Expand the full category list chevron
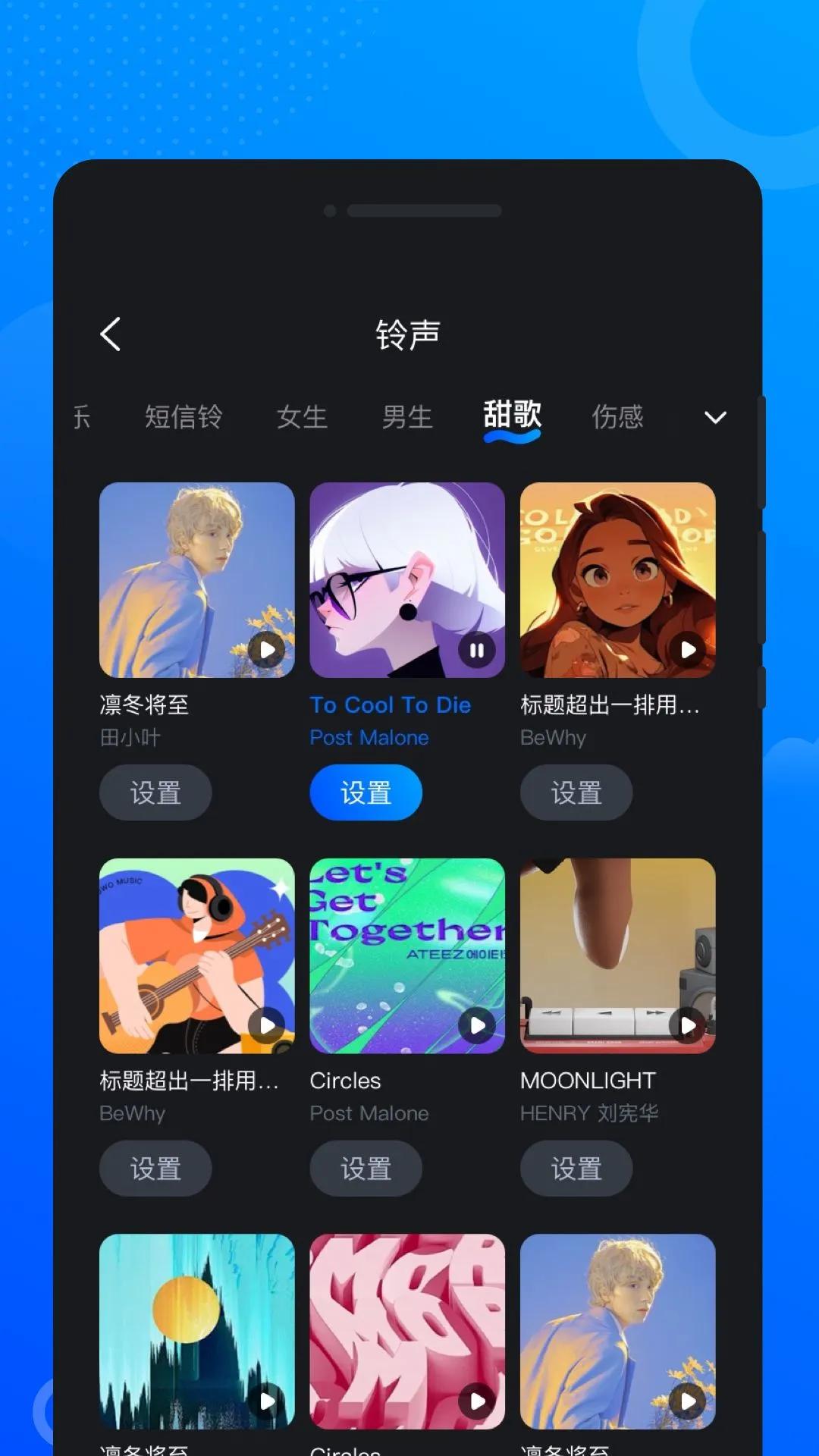Screen dimensions: 819x1456 [x=714, y=417]
